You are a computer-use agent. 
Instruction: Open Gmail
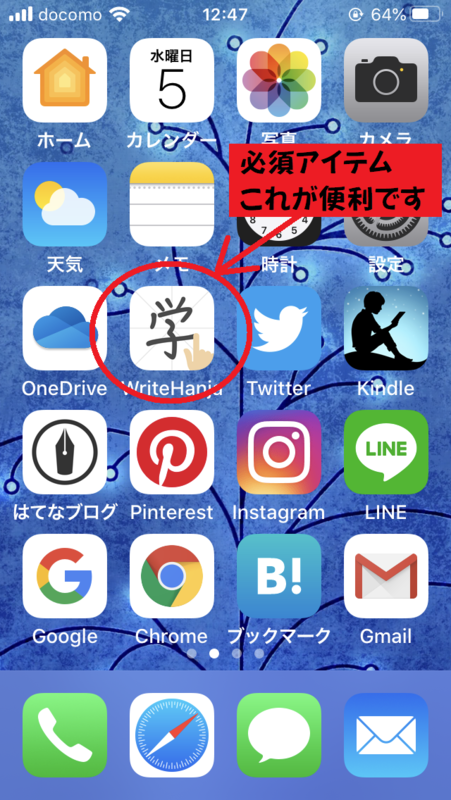tap(386, 576)
